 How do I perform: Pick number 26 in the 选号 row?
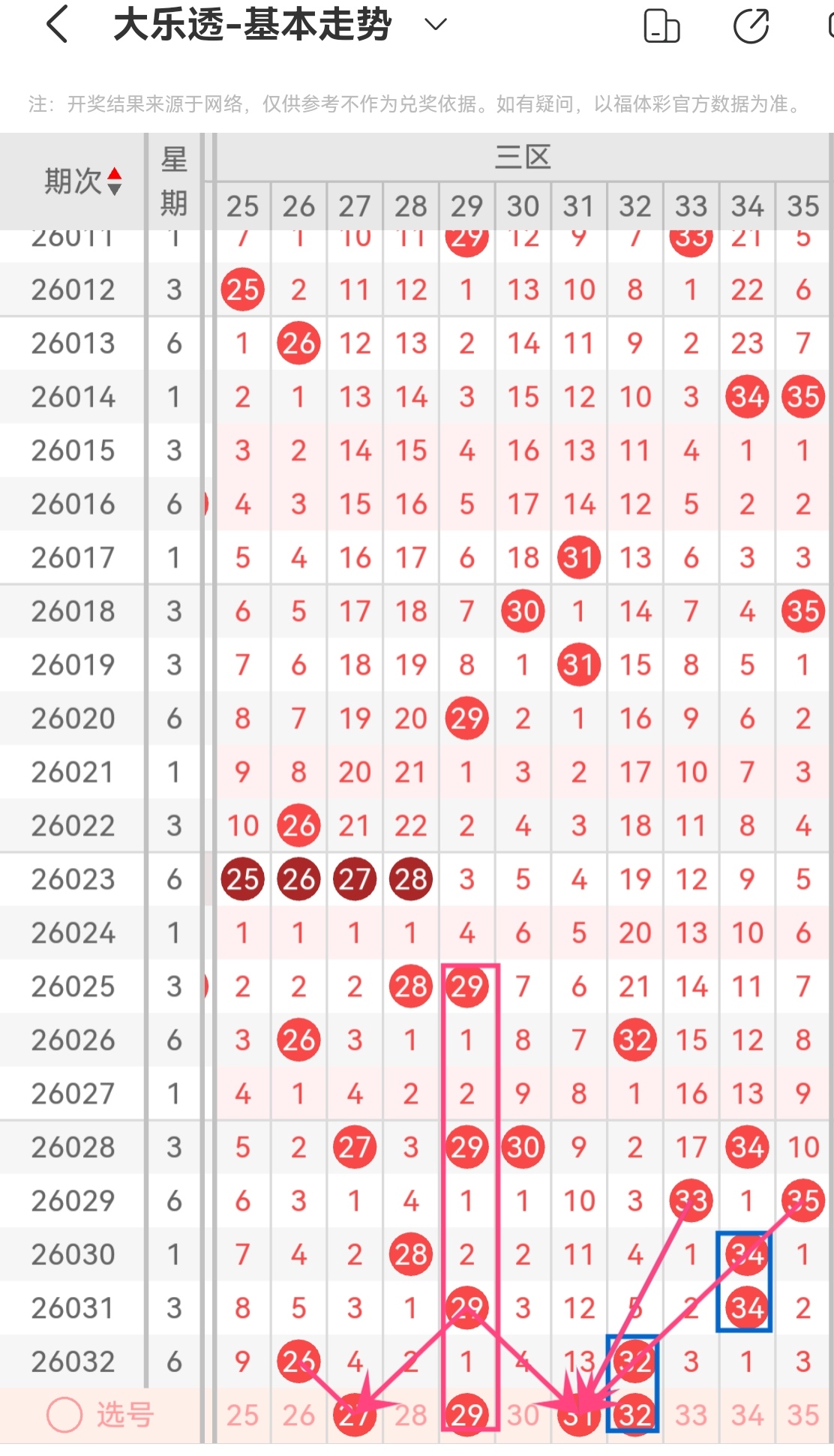click(298, 1415)
